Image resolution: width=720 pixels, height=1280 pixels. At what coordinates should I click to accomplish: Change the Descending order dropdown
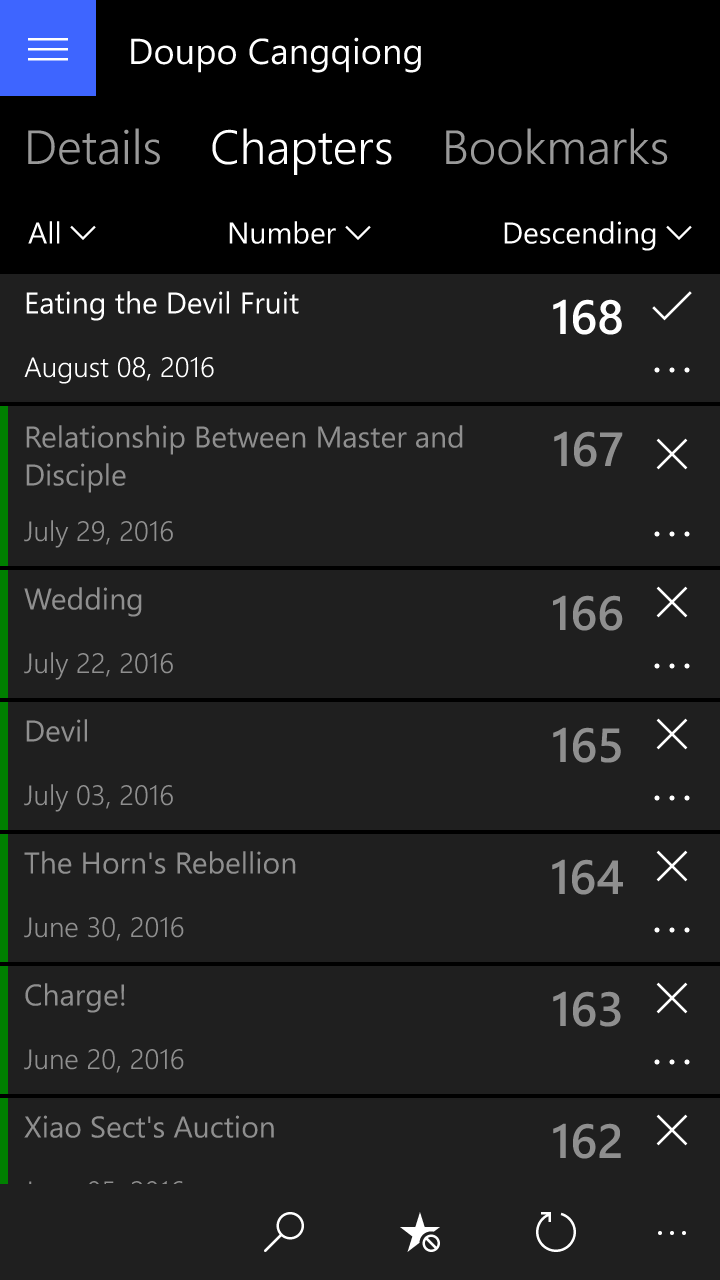coord(597,233)
